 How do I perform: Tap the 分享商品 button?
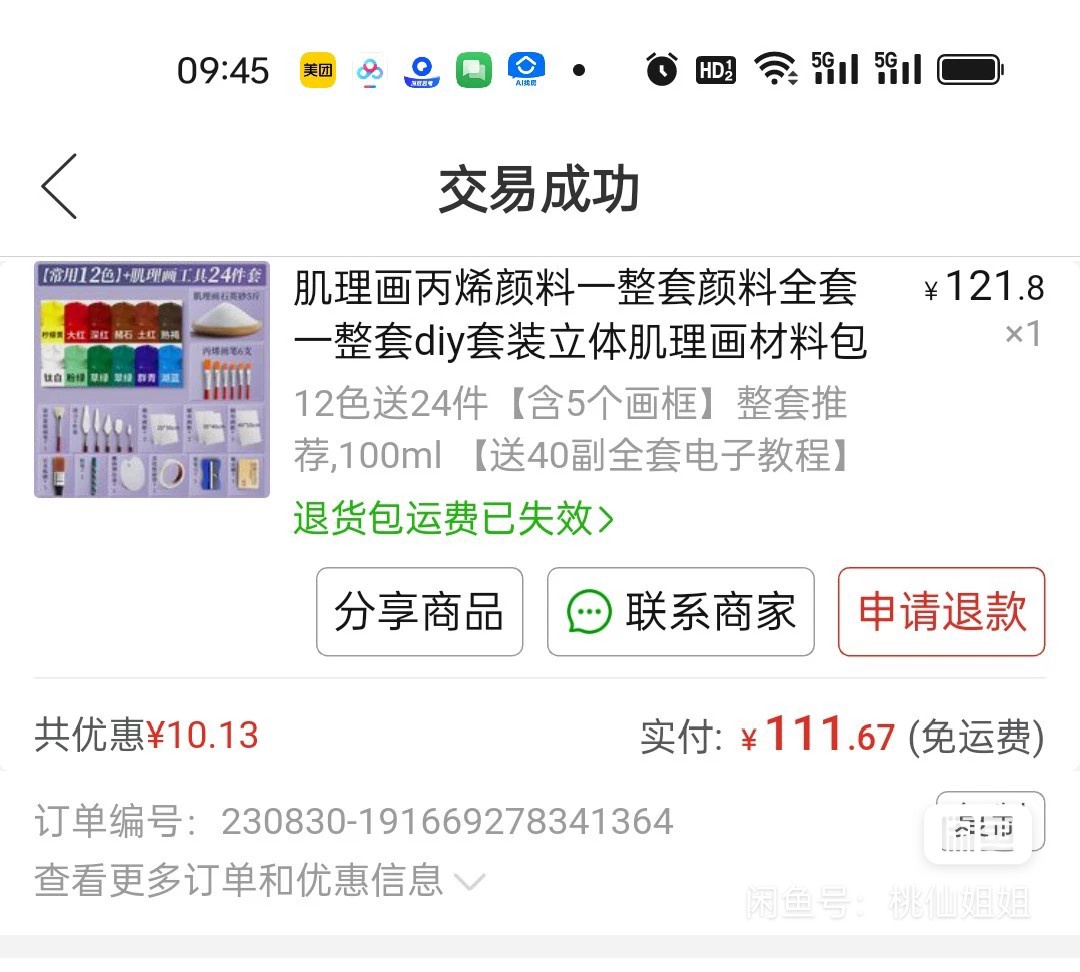(x=419, y=612)
